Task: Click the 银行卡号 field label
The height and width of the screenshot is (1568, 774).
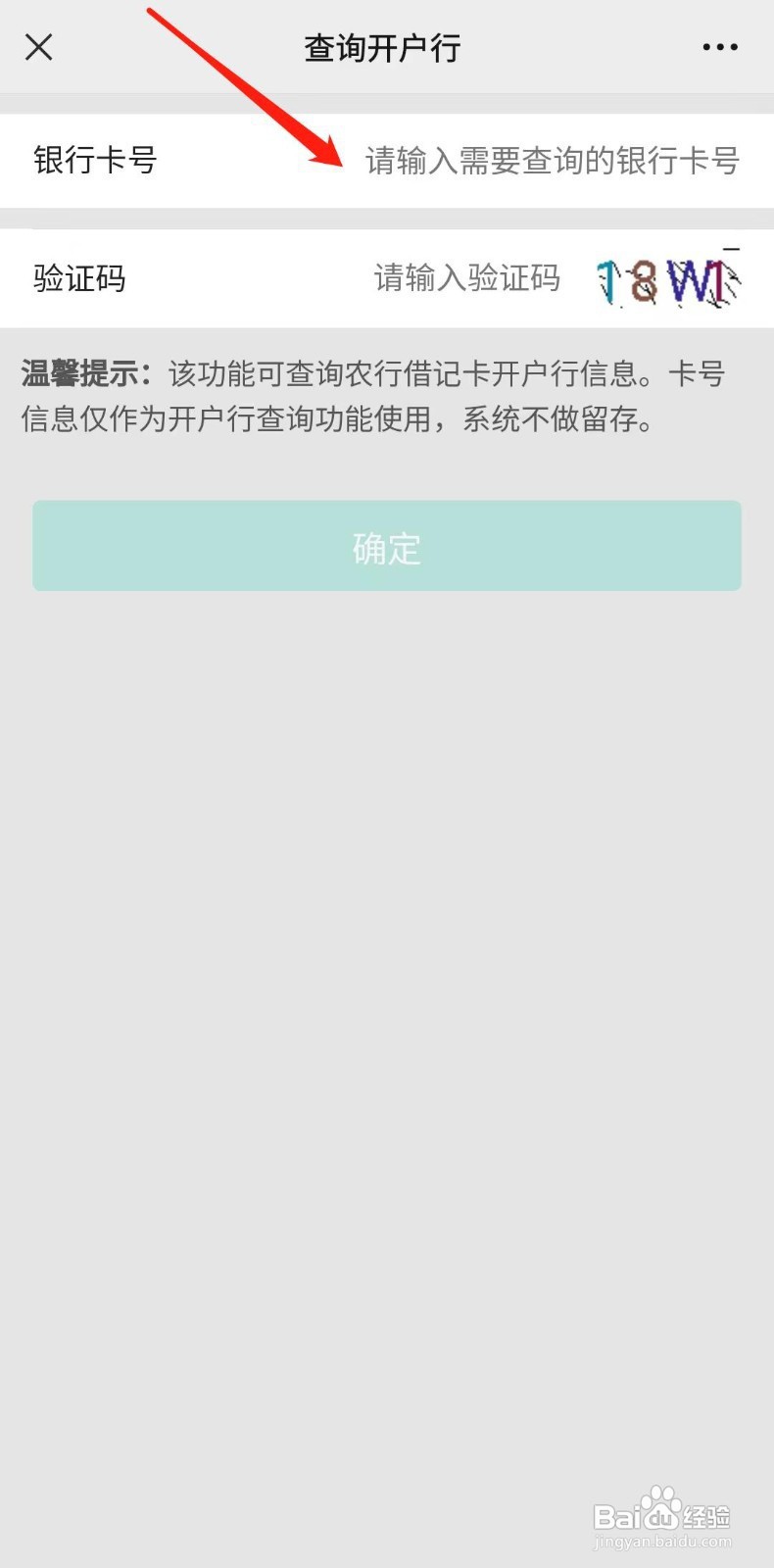Action: 95,161
